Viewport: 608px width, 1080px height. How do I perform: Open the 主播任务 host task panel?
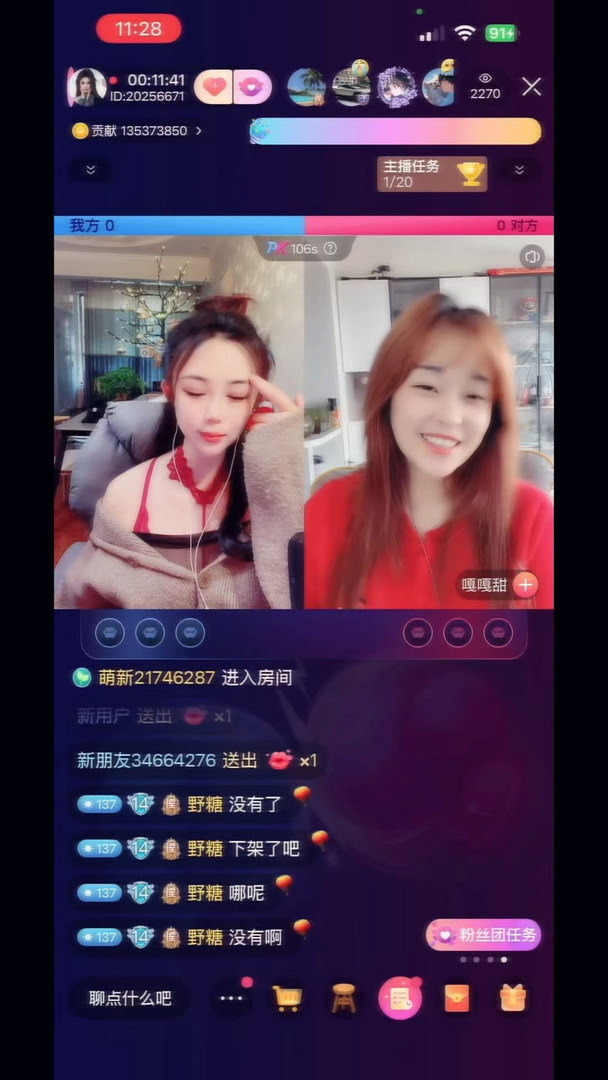(432, 173)
